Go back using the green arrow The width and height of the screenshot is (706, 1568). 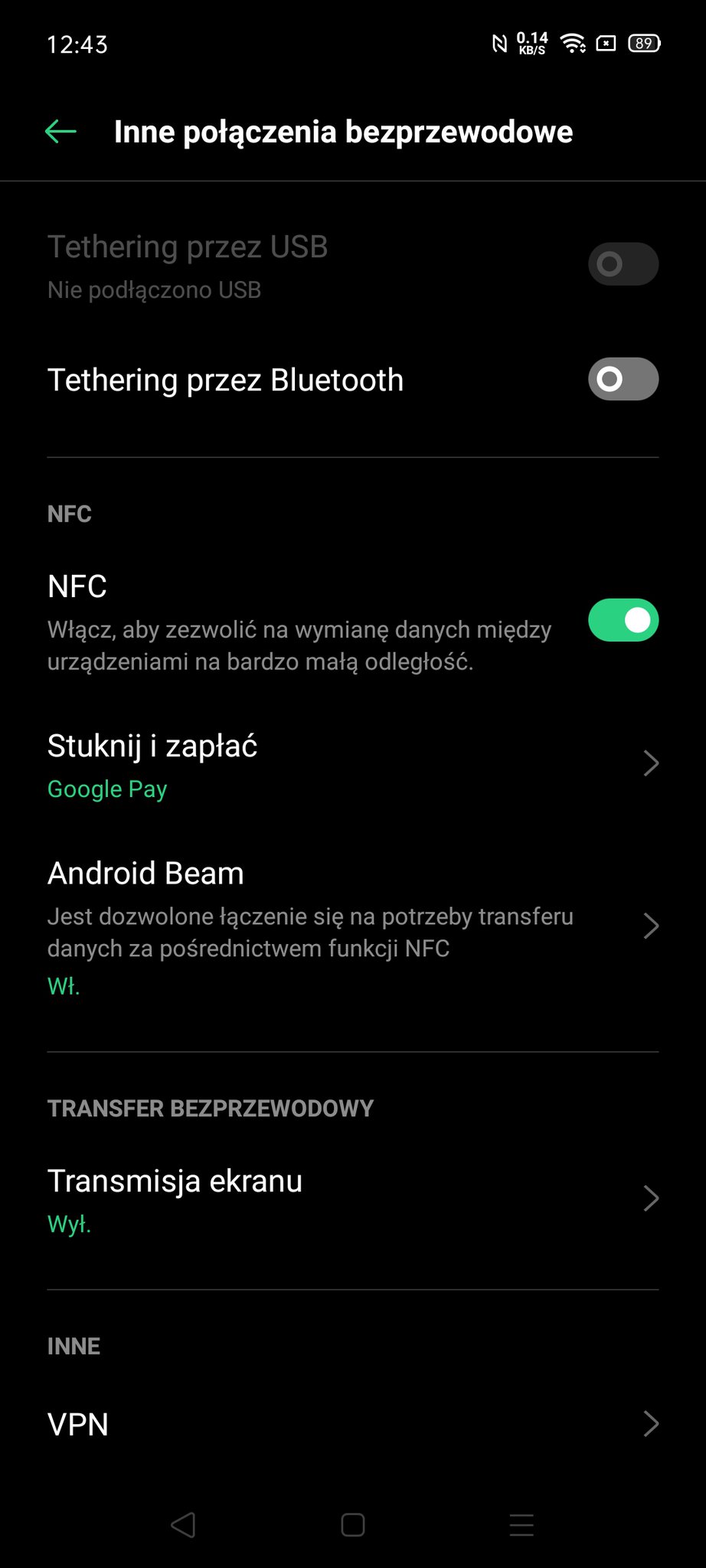61,132
